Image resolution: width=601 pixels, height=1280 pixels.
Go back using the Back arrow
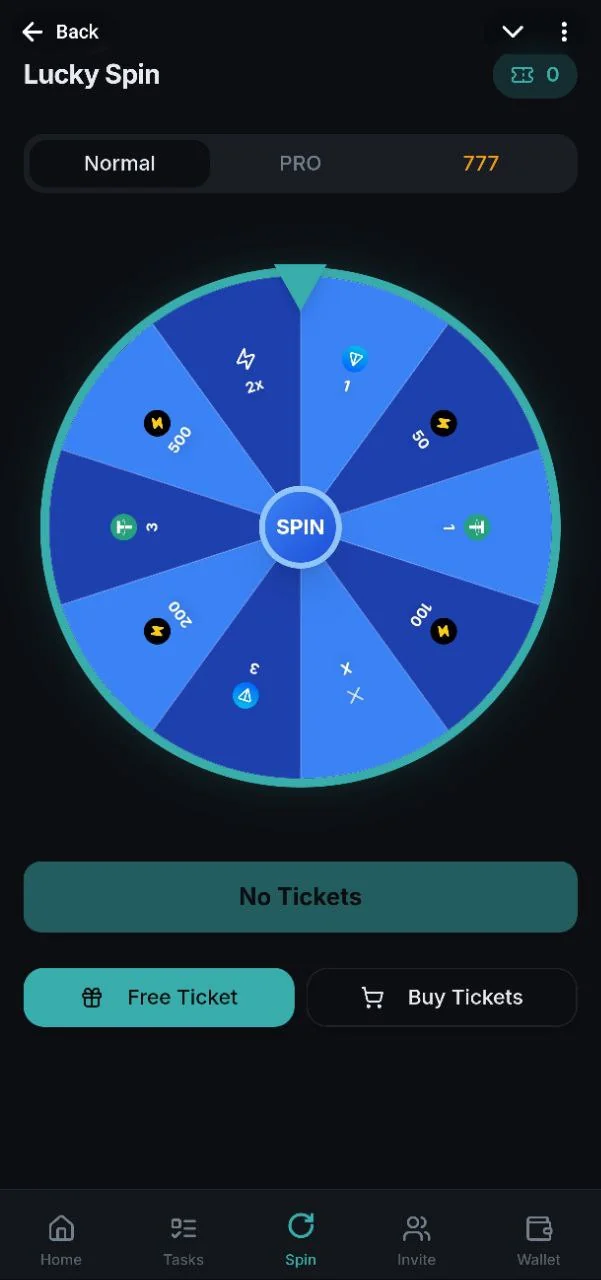tap(60, 32)
